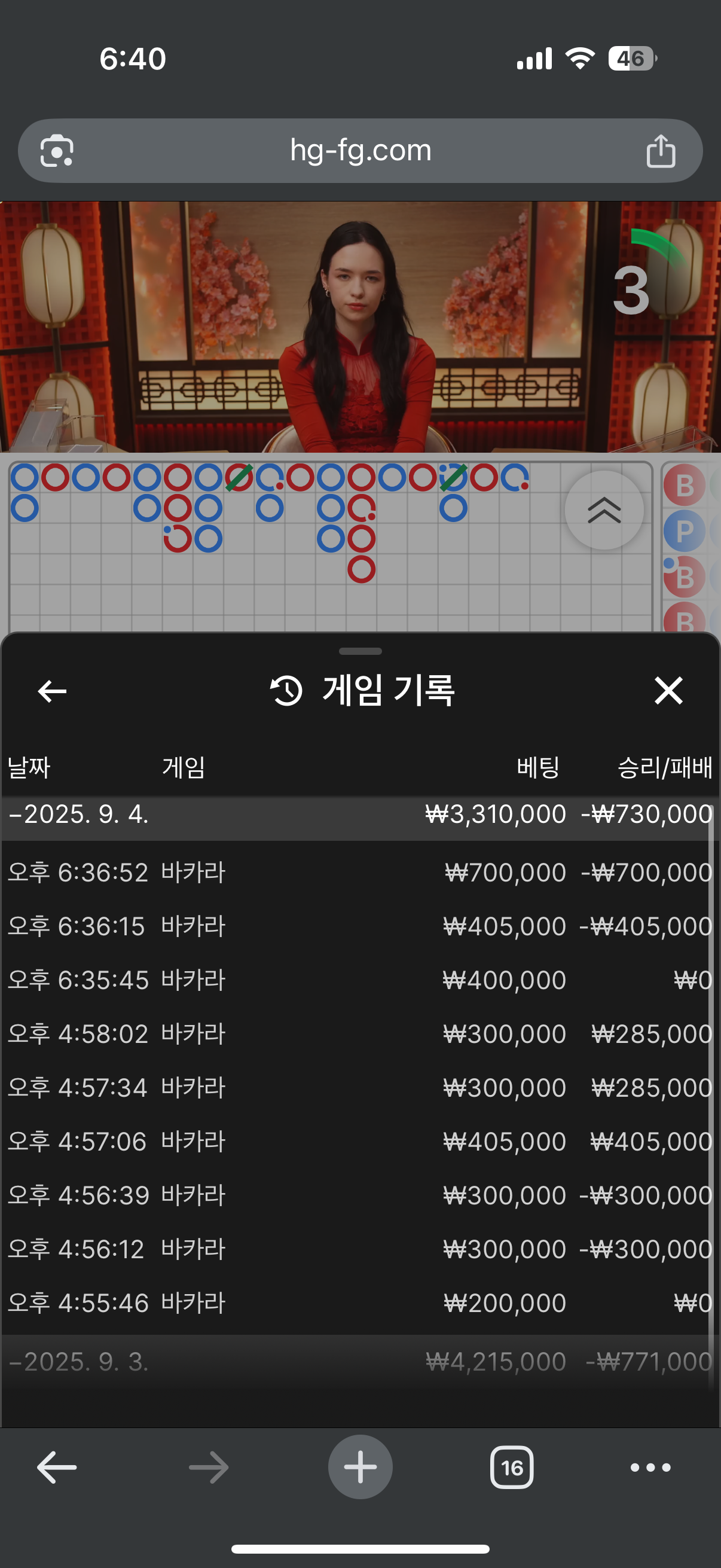Open the Lens camera search icon

[57, 150]
